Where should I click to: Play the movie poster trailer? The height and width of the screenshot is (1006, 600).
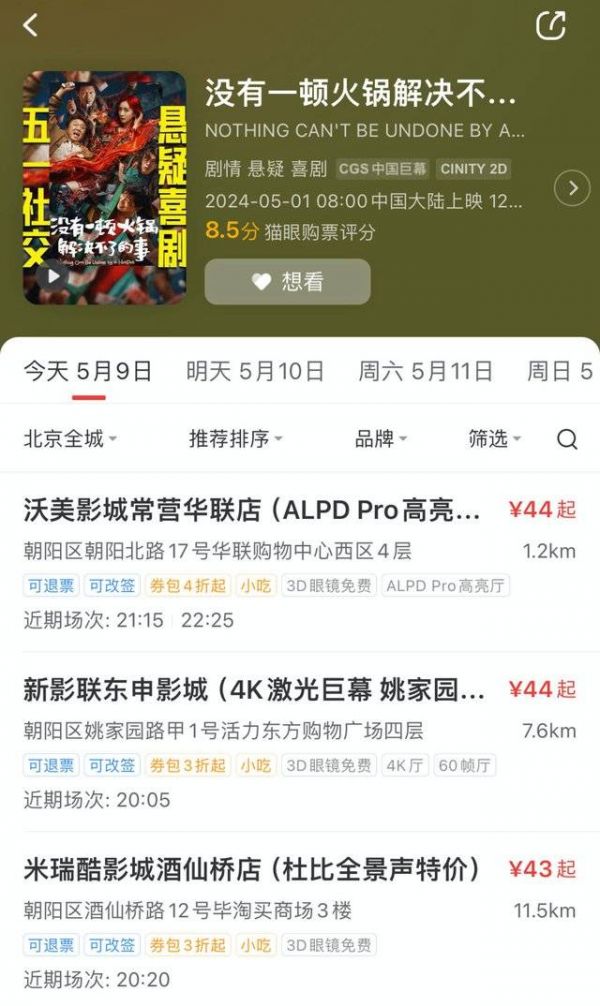click(x=54, y=277)
